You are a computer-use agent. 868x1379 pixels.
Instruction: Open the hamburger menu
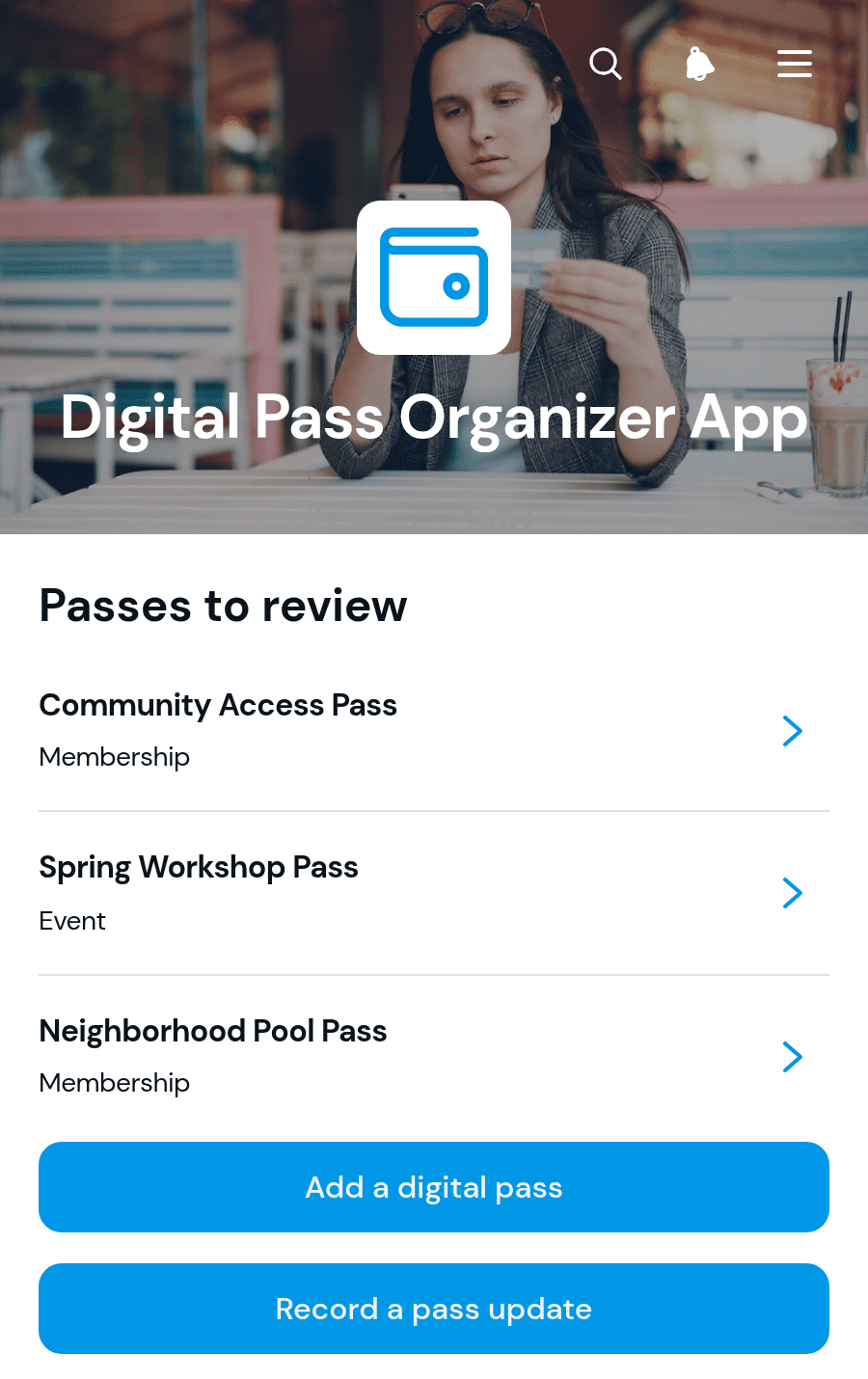(x=795, y=64)
